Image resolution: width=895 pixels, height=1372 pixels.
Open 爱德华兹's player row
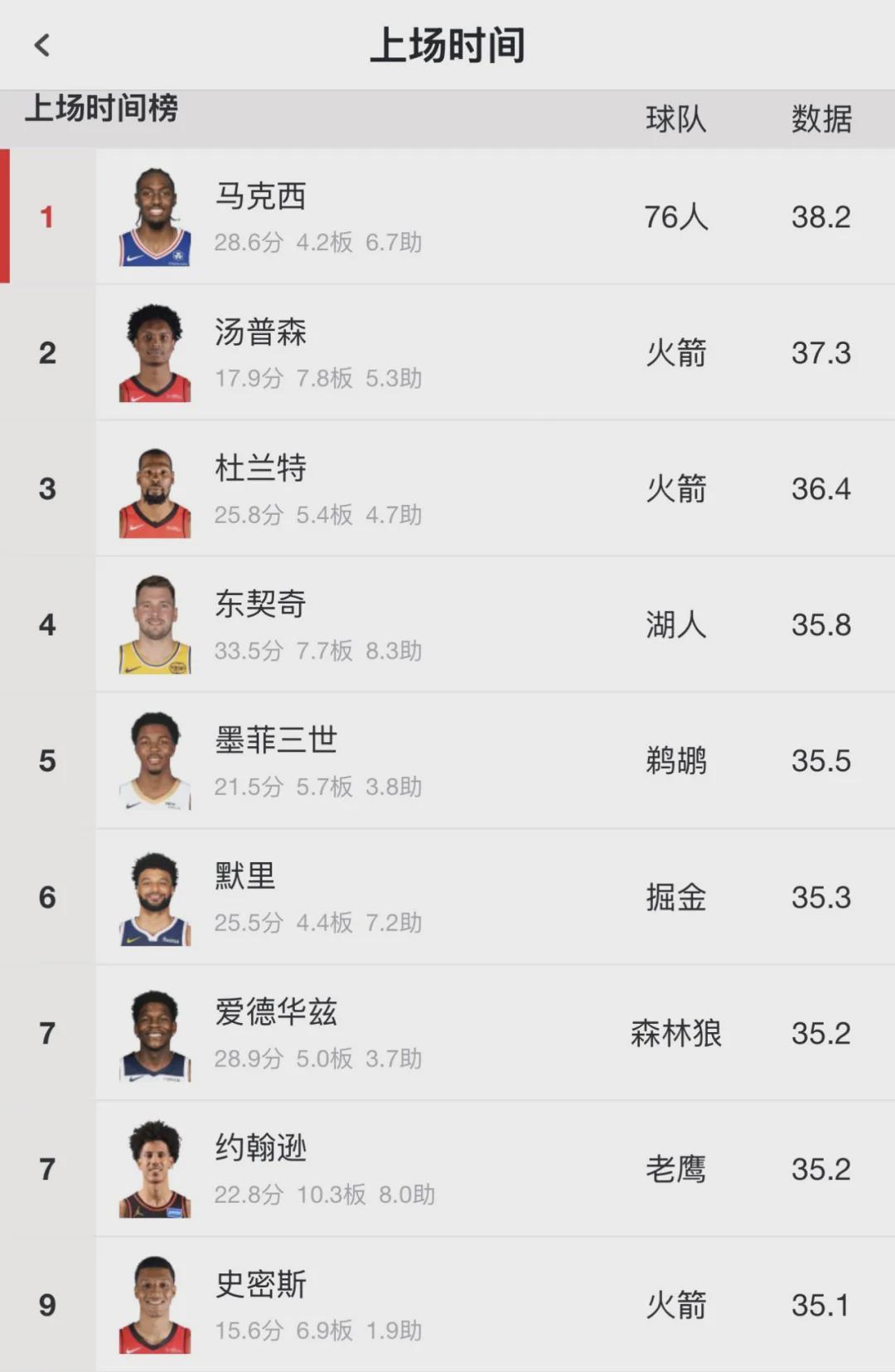pos(447,1033)
